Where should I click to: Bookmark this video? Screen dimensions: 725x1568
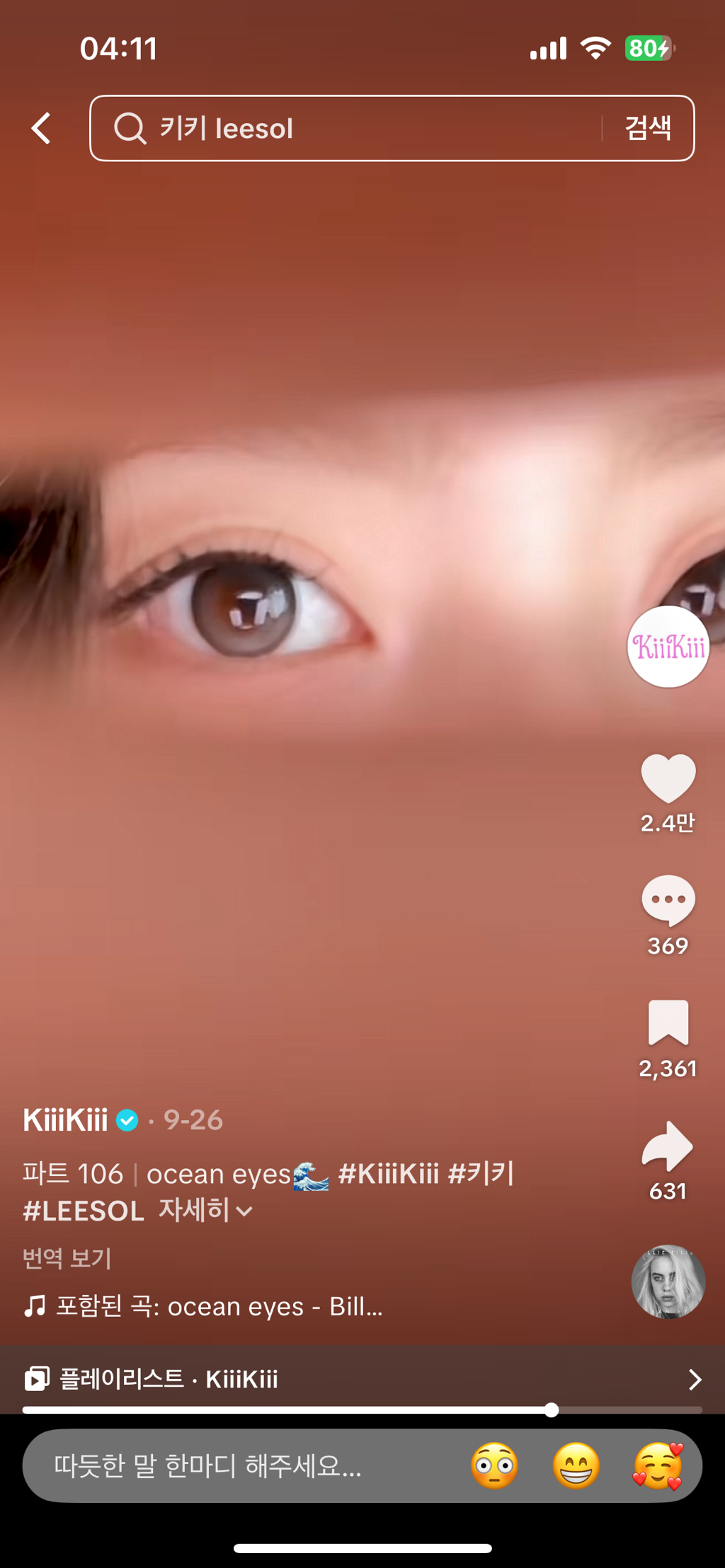pyautogui.click(x=668, y=1022)
